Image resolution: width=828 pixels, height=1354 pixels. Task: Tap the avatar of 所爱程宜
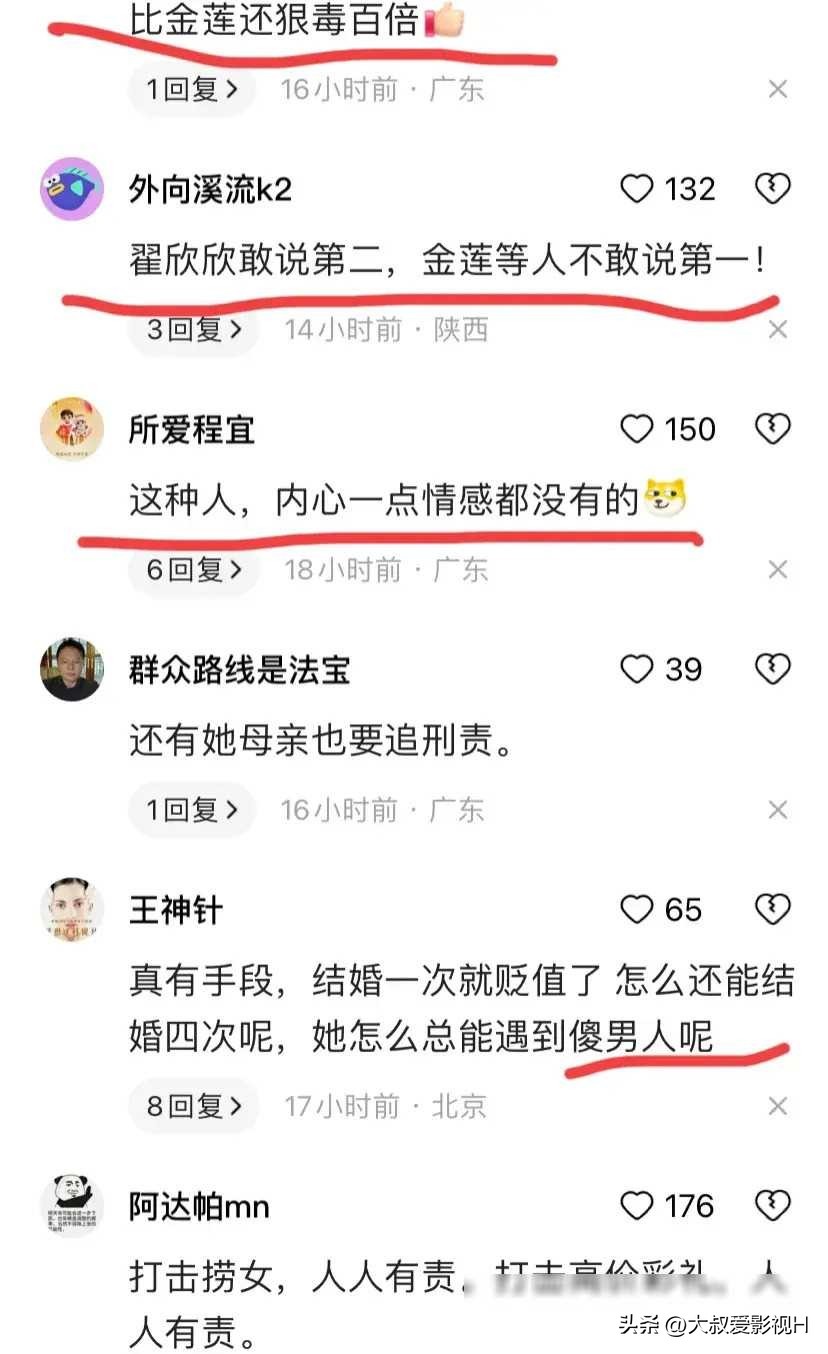pyautogui.click(x=71, y=430)
